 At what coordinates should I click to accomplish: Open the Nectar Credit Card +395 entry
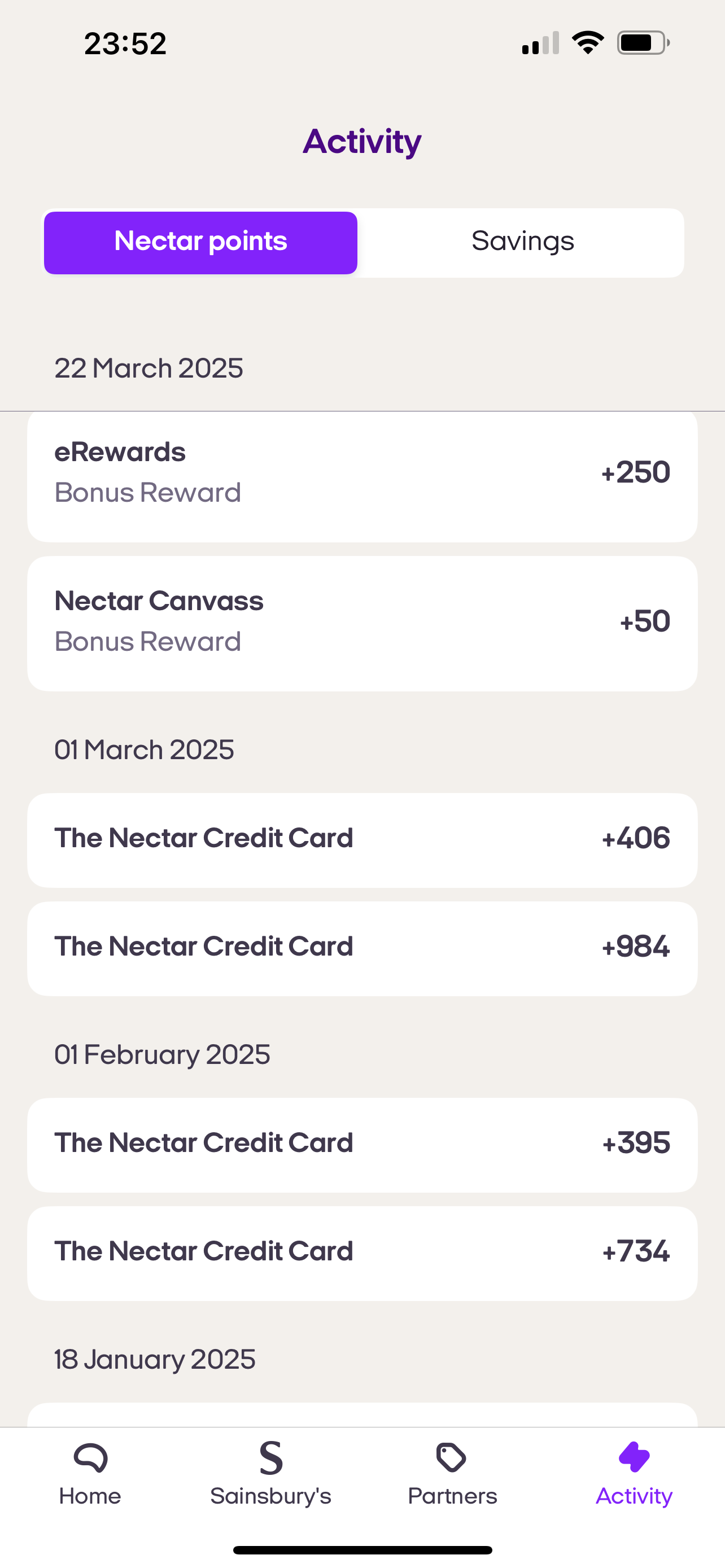coord(362,1145)
